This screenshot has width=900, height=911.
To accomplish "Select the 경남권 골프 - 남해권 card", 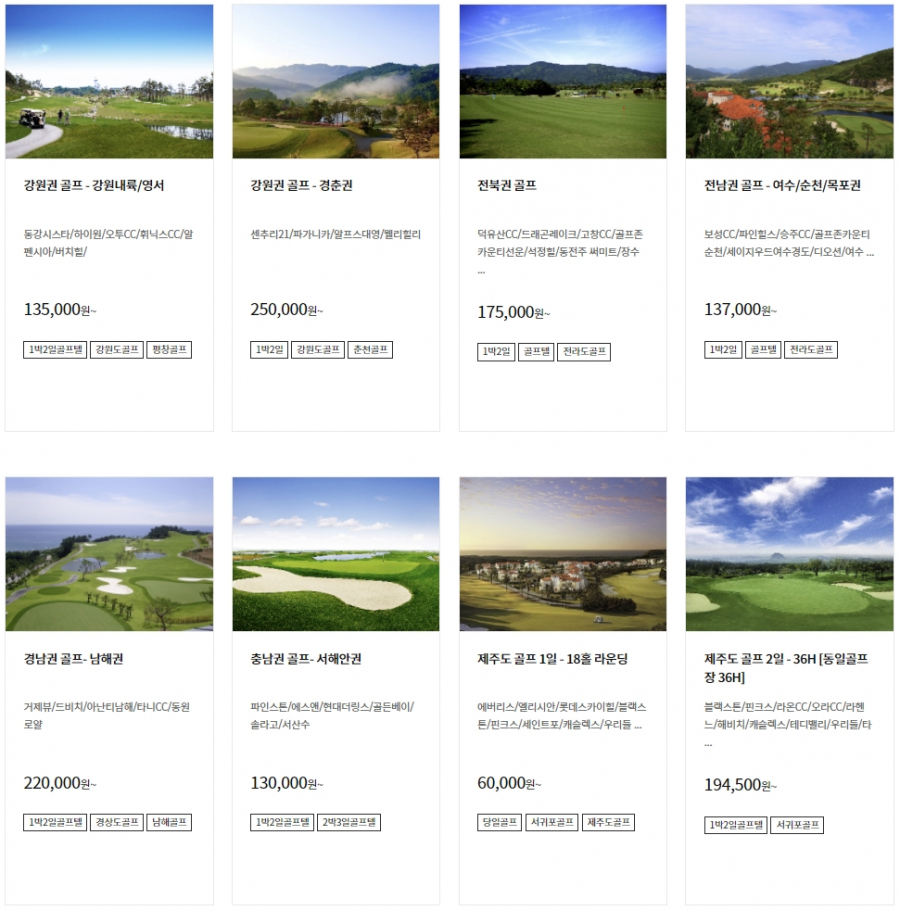I will [73, 659].
